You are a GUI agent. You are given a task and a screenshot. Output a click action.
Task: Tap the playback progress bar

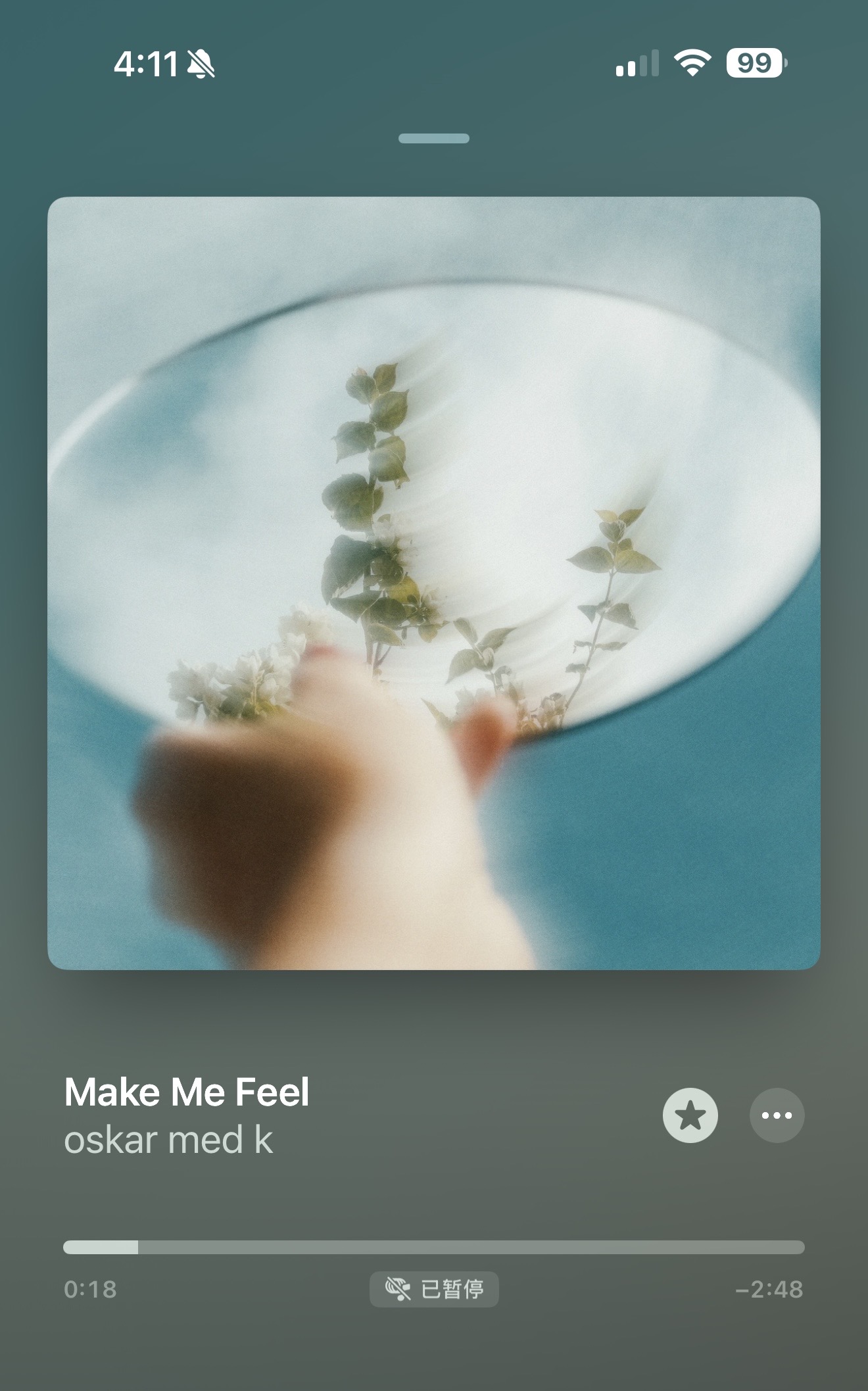[434, 1247]
